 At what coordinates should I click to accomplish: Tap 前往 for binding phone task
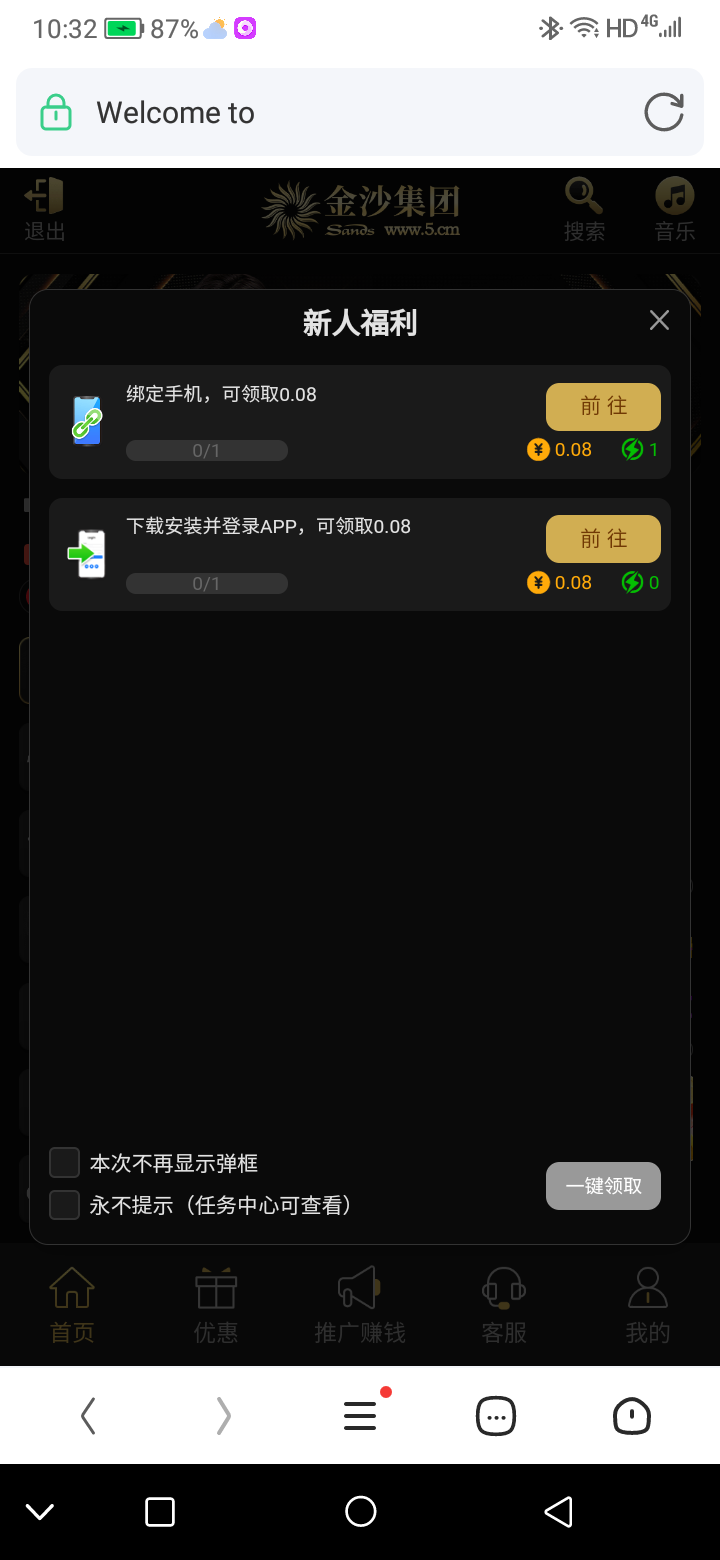pos(603,406)
